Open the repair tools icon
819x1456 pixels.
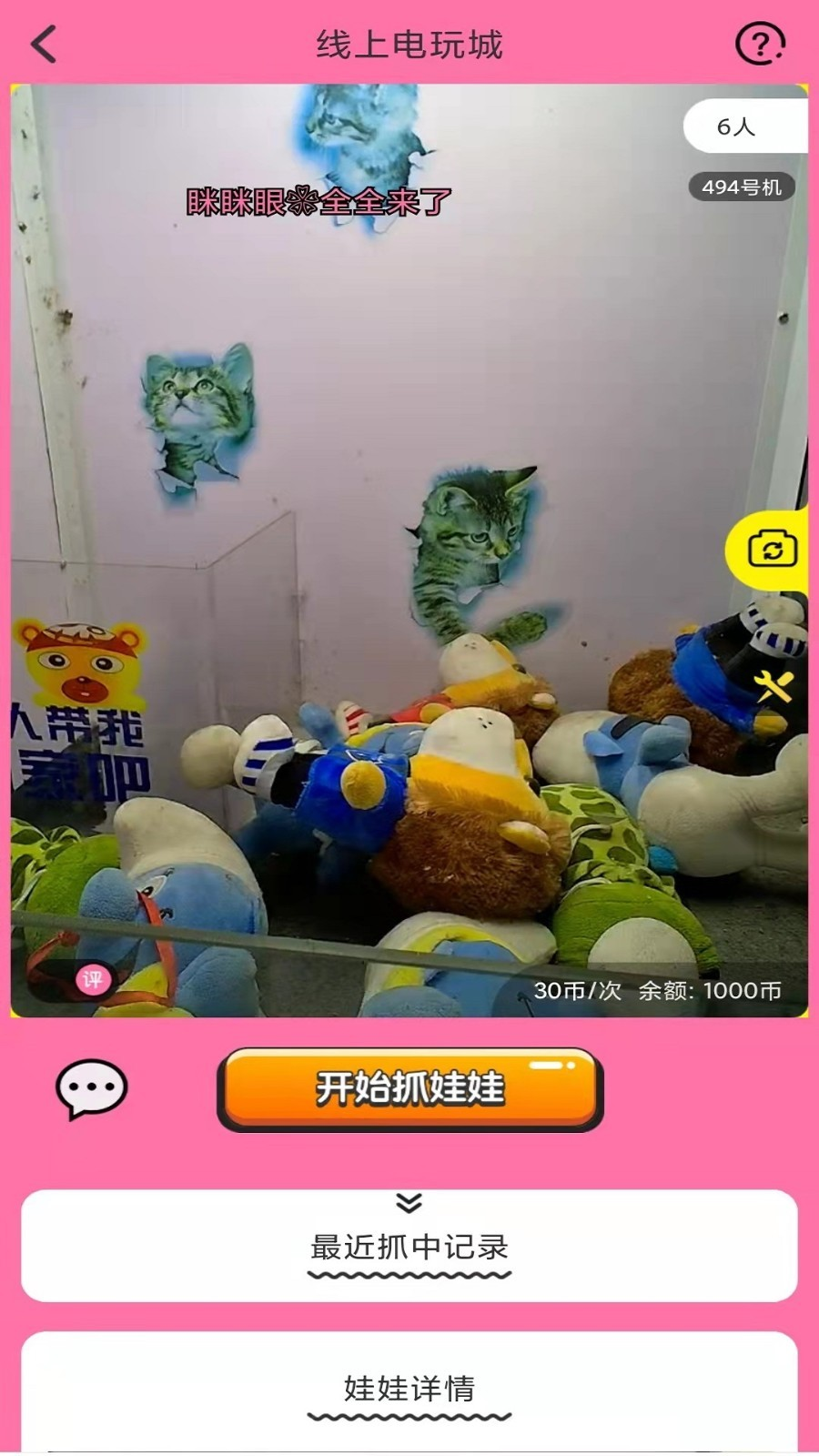point(773,685)
